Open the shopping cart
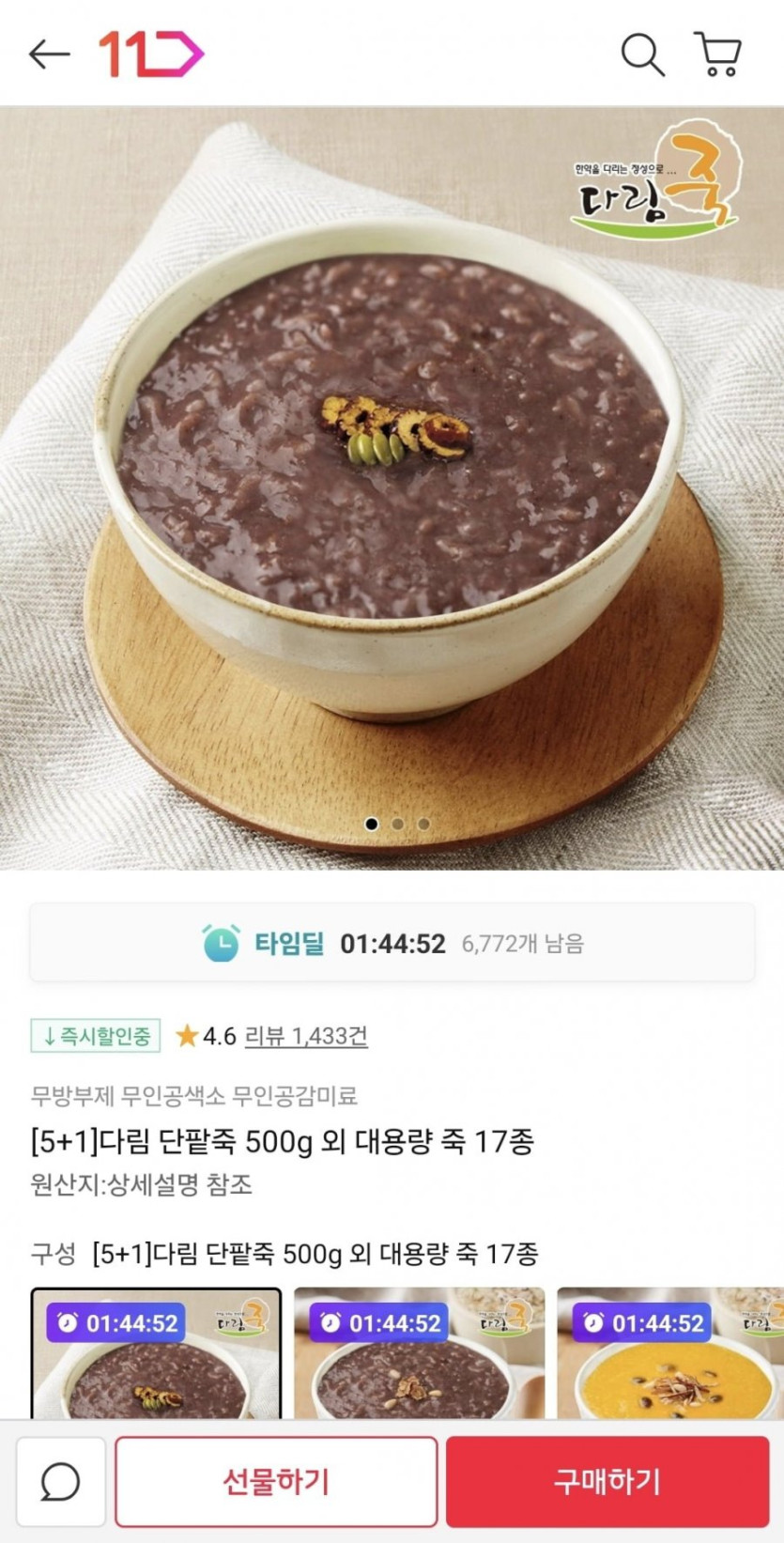Image resolution: width=784 pixels, height=1543 pixels. 718,54
